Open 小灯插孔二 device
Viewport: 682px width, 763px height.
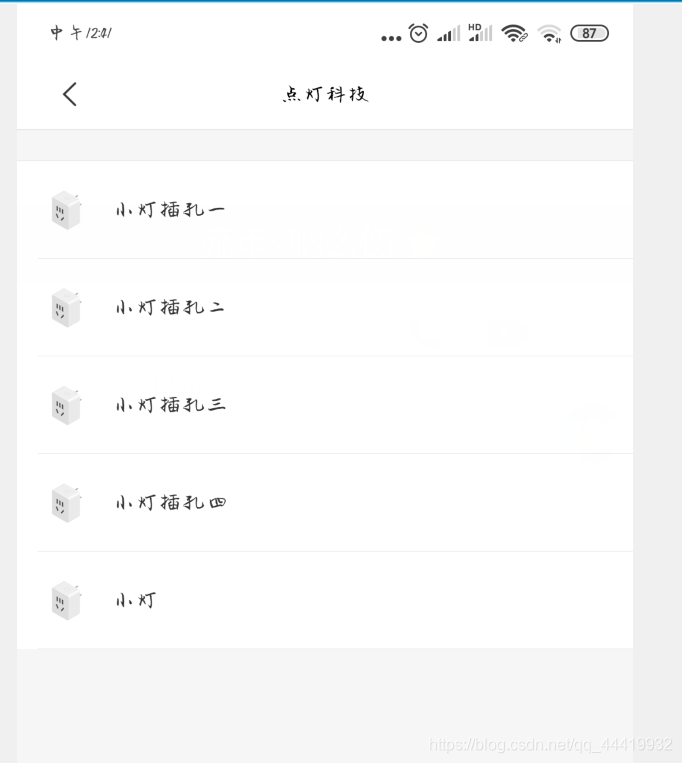pos(170,307)
